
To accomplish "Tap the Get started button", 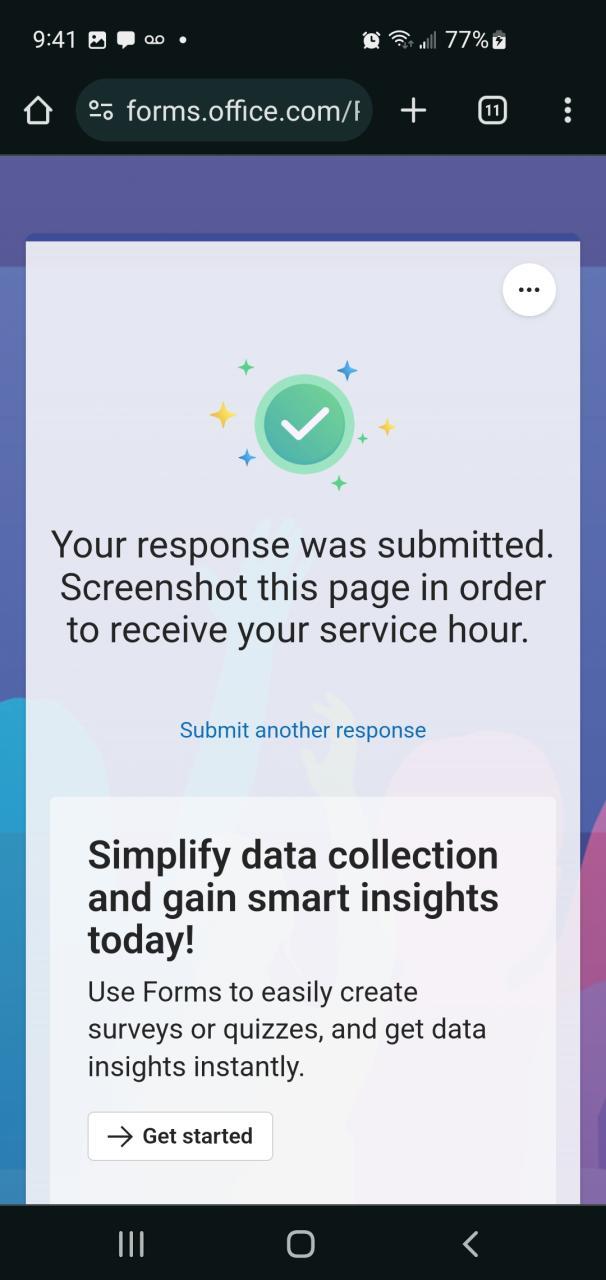I will point(180,1136).
